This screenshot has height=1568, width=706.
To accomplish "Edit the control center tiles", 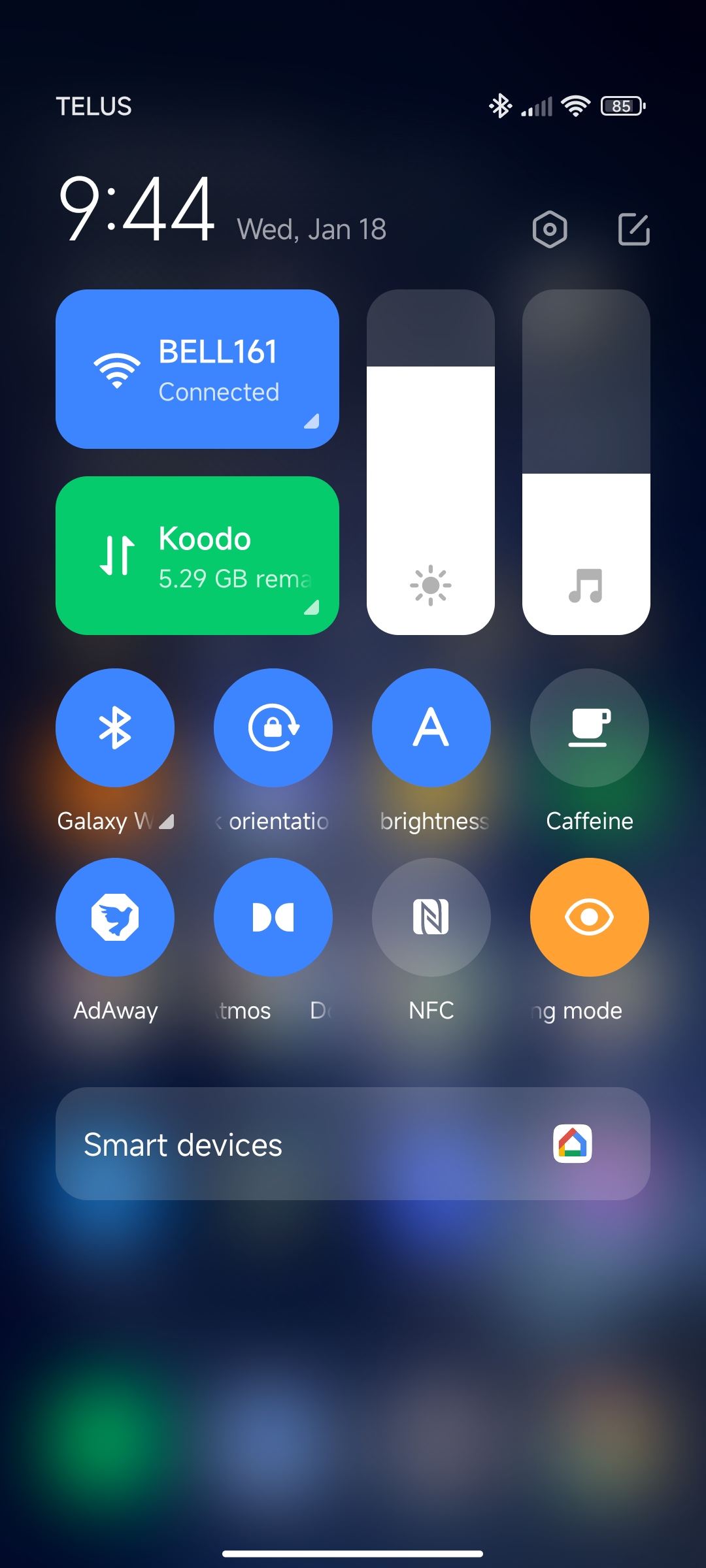I will click(633, 229).
